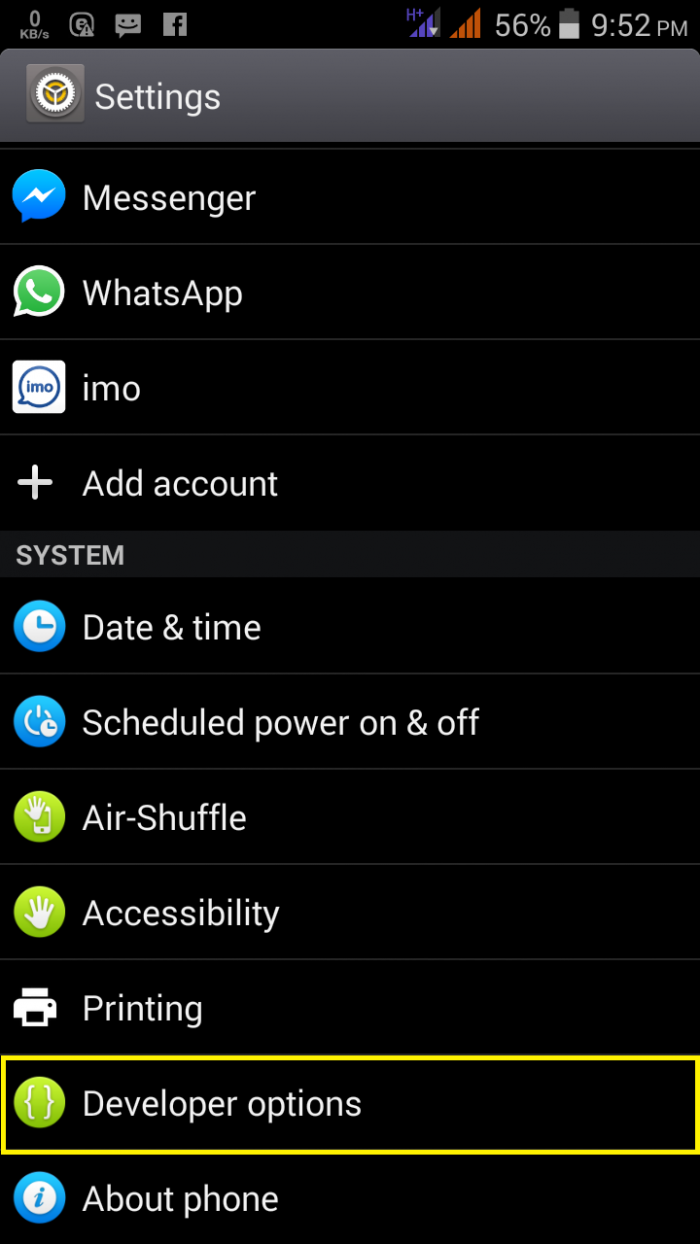The height and width of the screenshot is (1244, 700).
Task: Tap Add account
Action: (x=180, y=484)
